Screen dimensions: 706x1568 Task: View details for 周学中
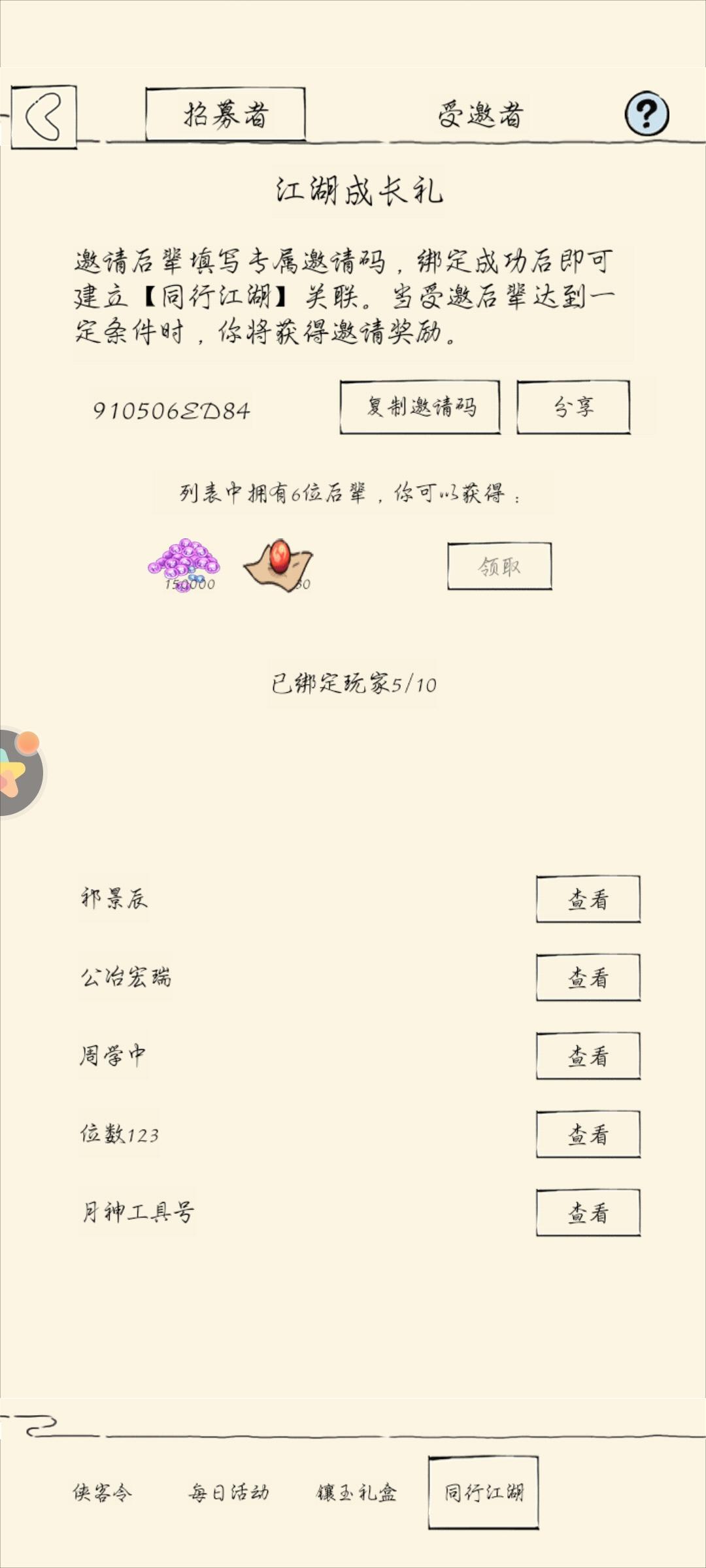(587, 1056)
